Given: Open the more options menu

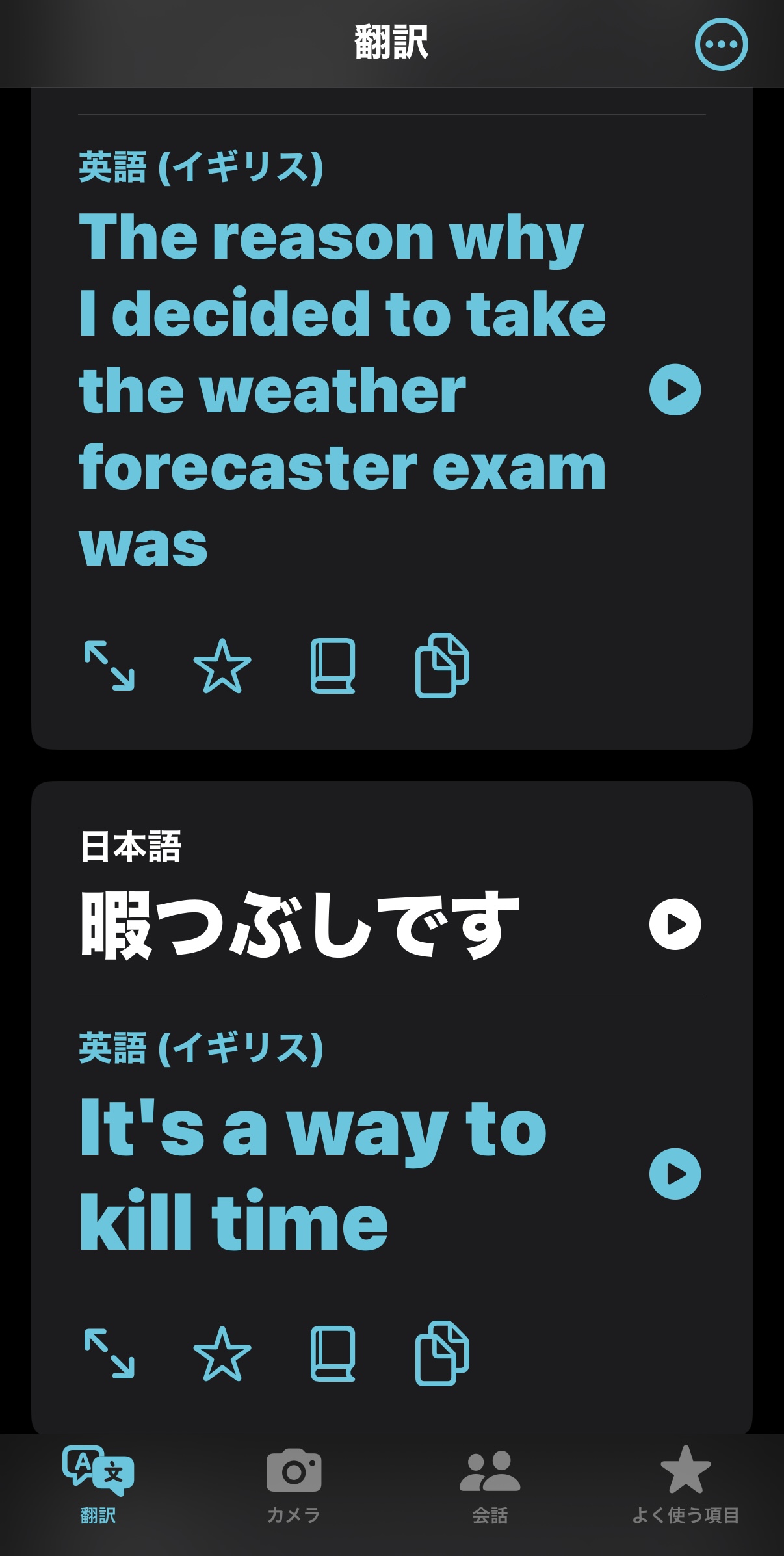Looking at the screenshot, I should (721, 44).
